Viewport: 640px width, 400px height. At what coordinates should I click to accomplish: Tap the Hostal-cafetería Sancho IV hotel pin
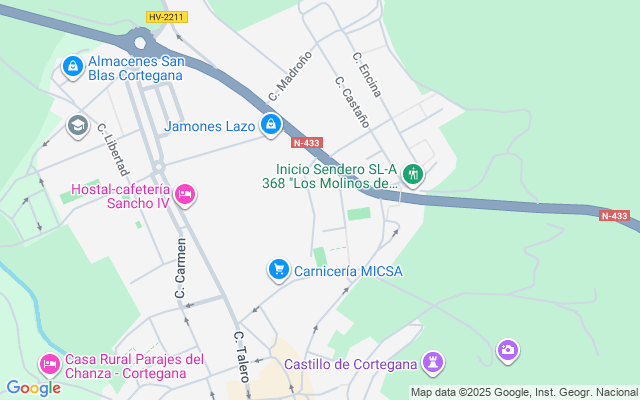pos(184,194)
